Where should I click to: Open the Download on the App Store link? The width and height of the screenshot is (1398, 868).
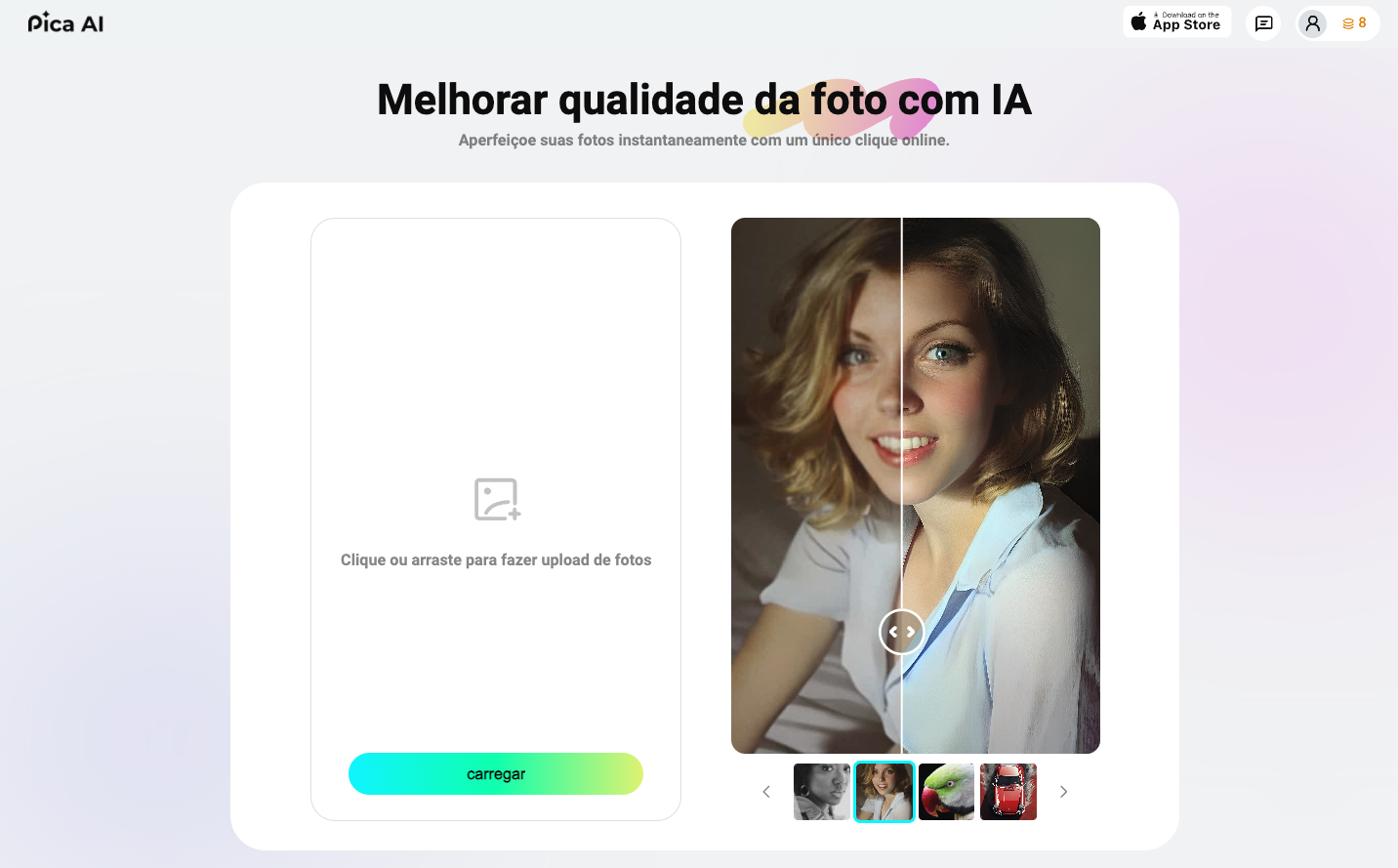[x=1176, y=22]
